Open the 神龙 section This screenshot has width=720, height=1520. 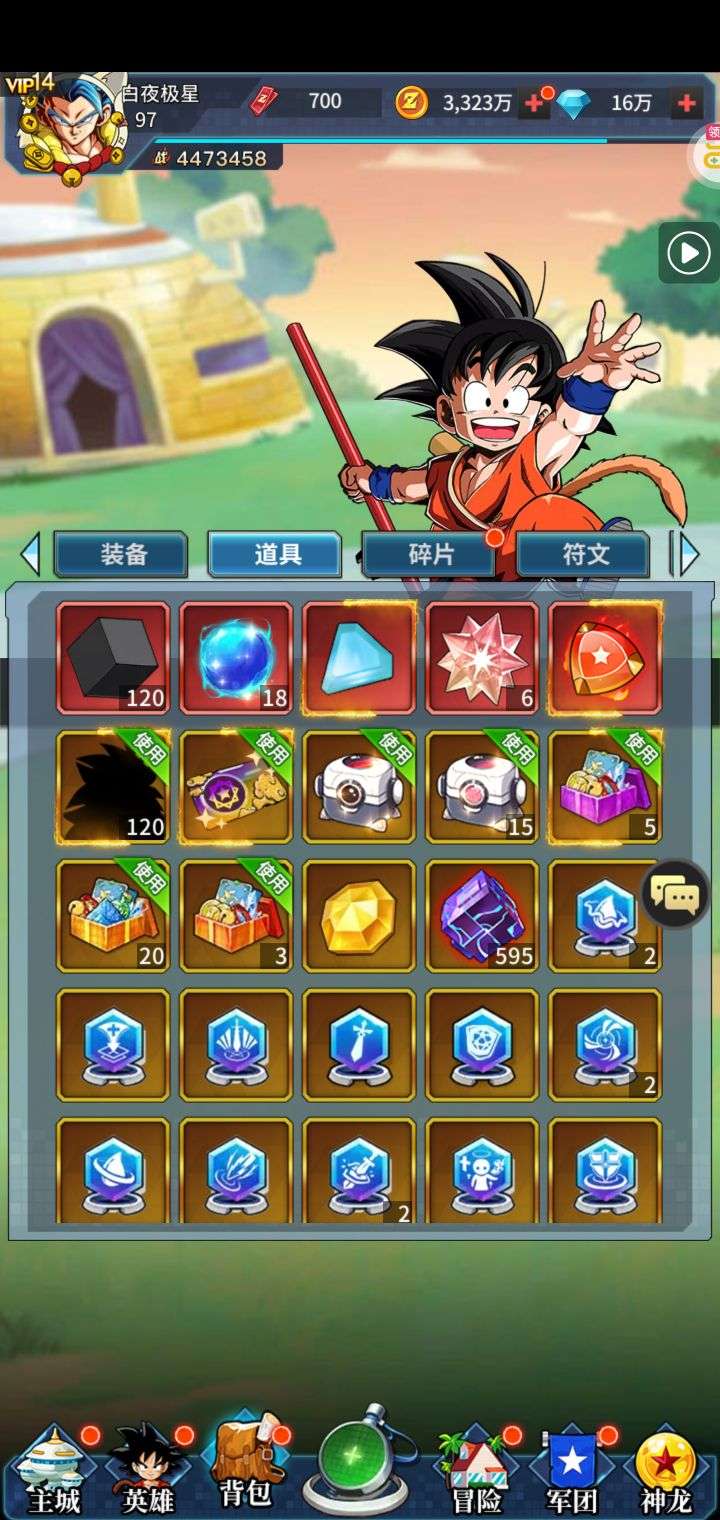point(666,1472)
